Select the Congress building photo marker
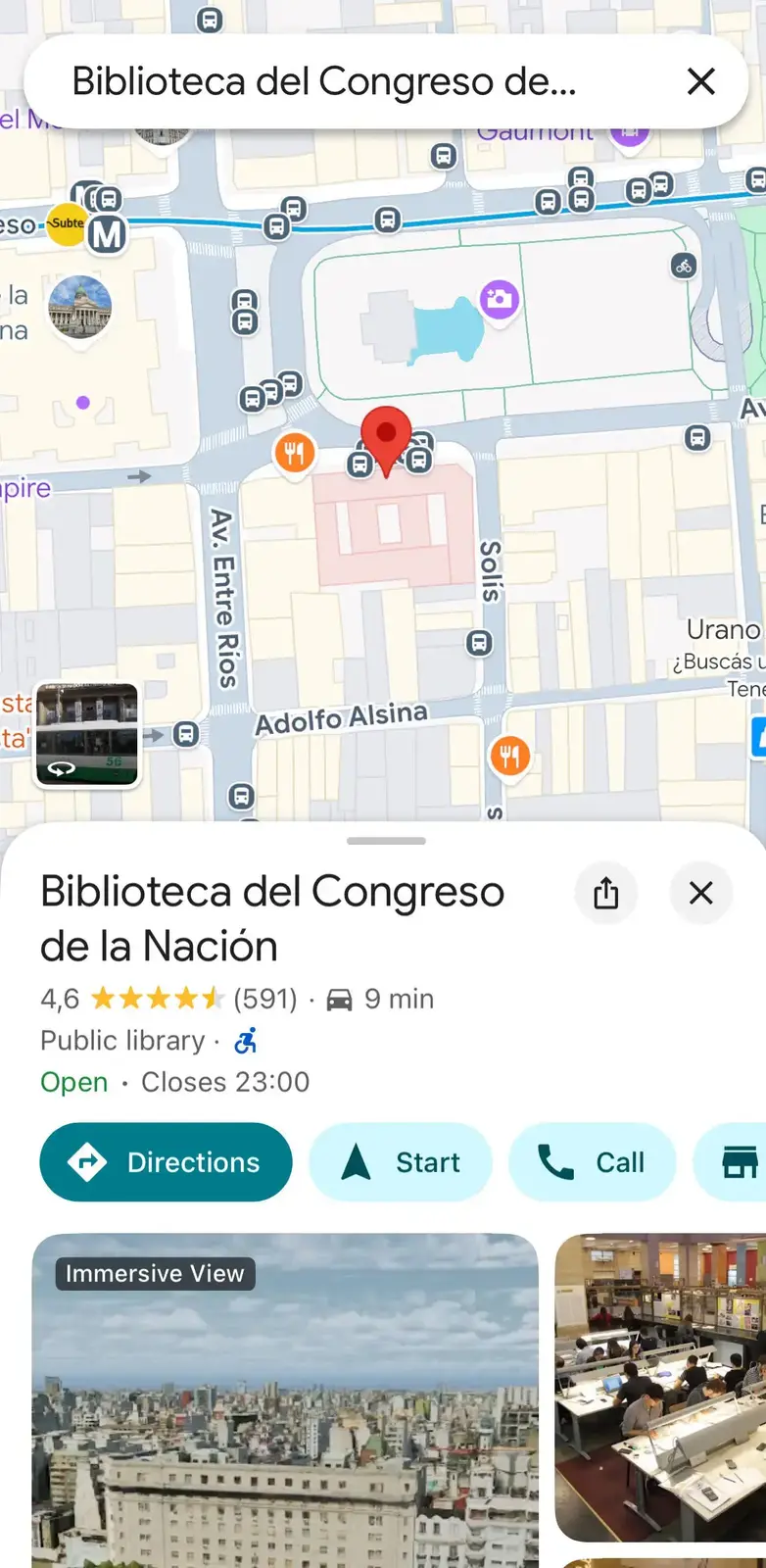 pos(80,307)
